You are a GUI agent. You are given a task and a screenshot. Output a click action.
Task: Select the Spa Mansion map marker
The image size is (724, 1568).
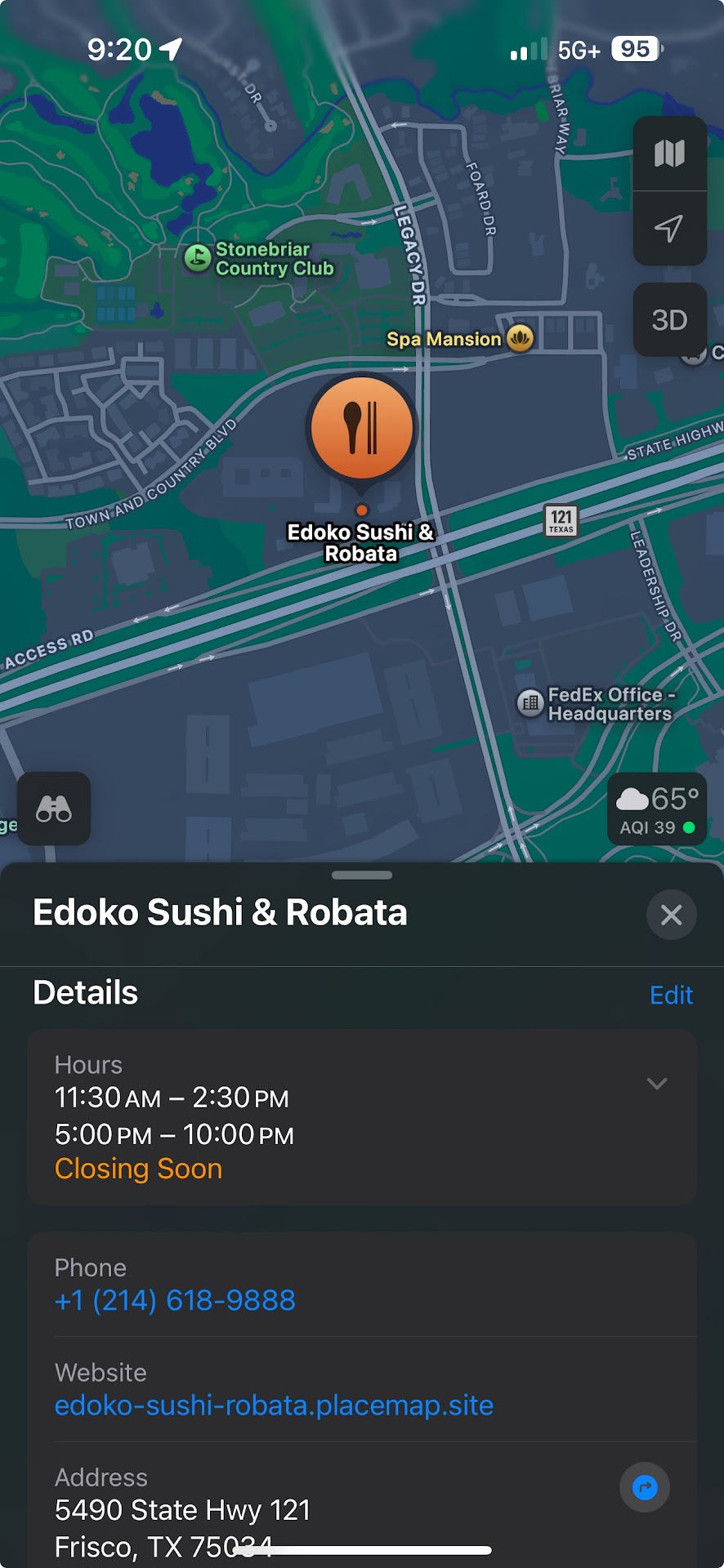click(520, 337)
